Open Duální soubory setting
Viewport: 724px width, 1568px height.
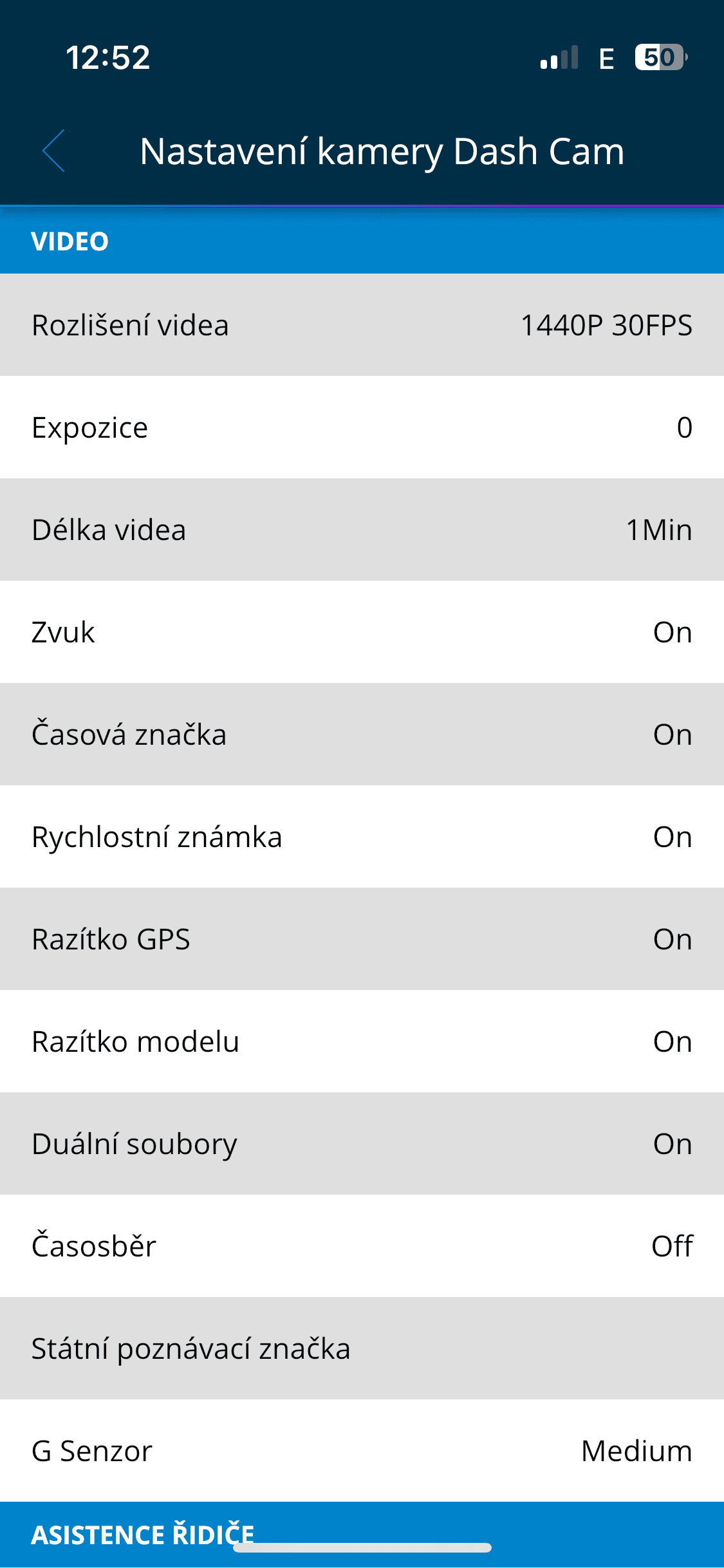pyautogui.click(x=362, y=1144)
